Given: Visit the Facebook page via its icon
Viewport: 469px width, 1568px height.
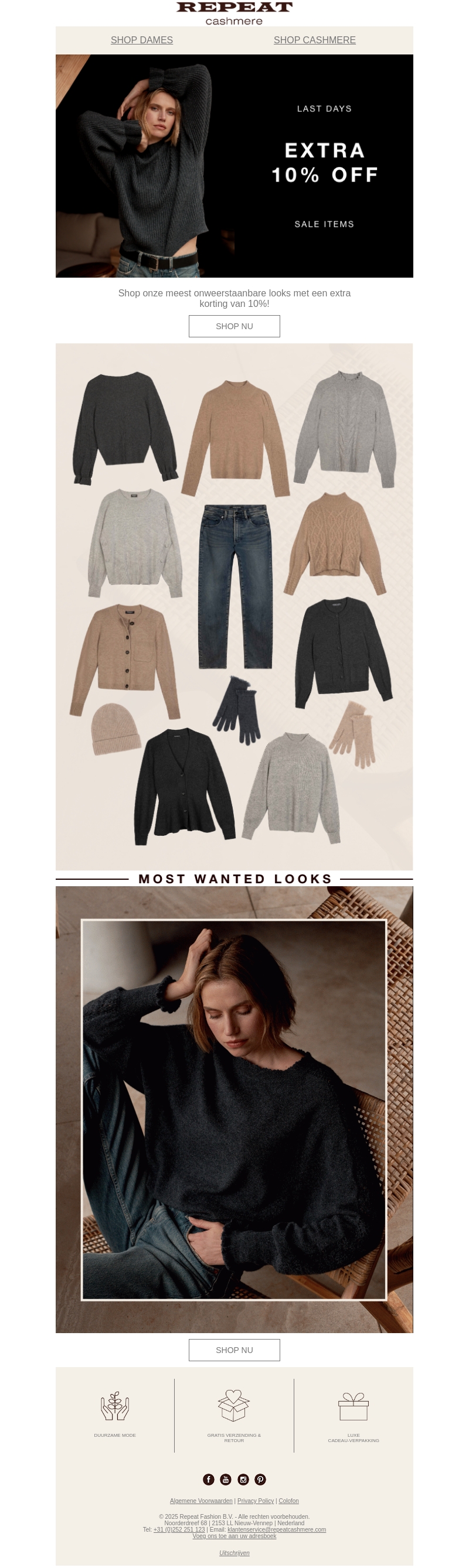Looking at the screenshot, I should tap(208, 1480).
